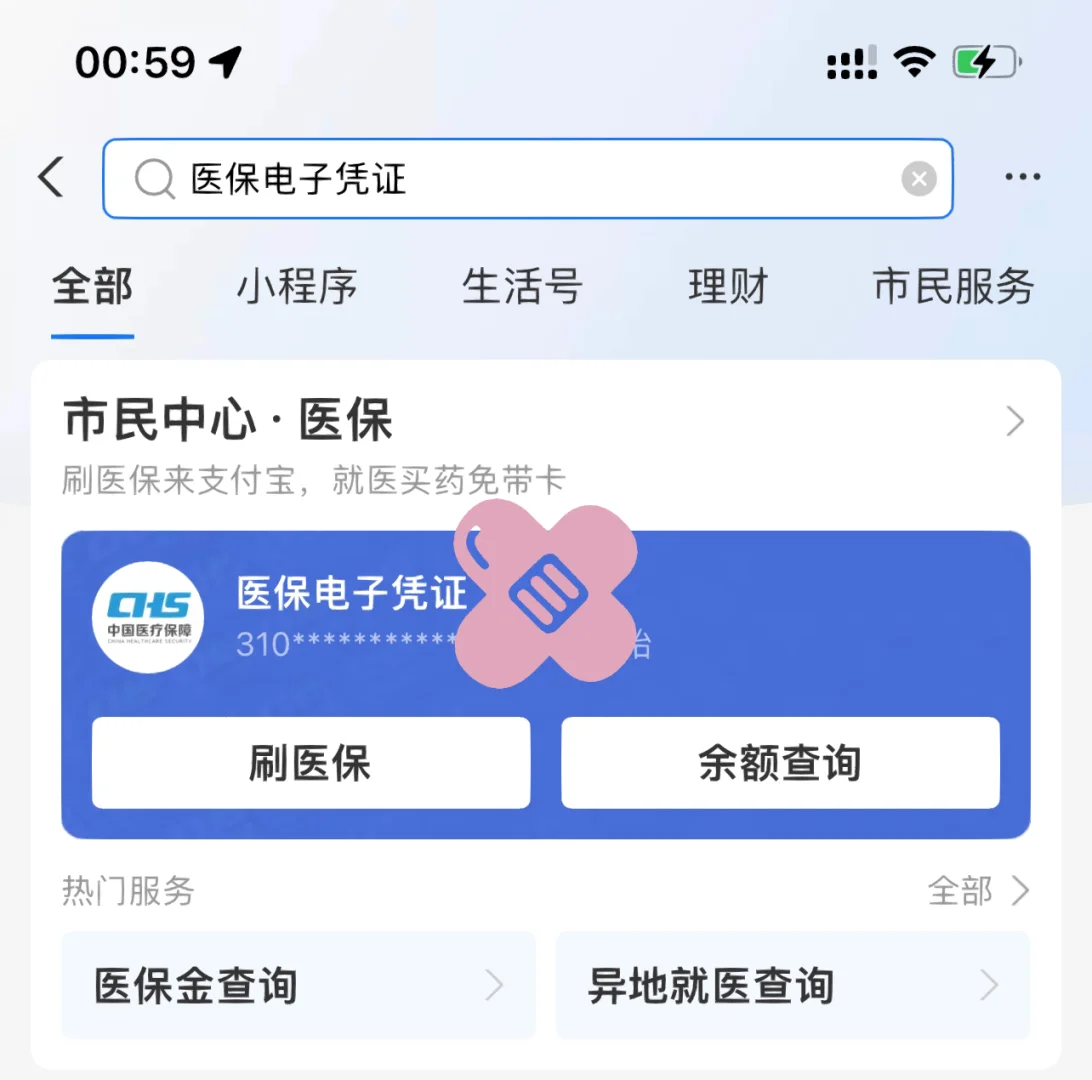Select the 全部 tab

click(92, 288)
